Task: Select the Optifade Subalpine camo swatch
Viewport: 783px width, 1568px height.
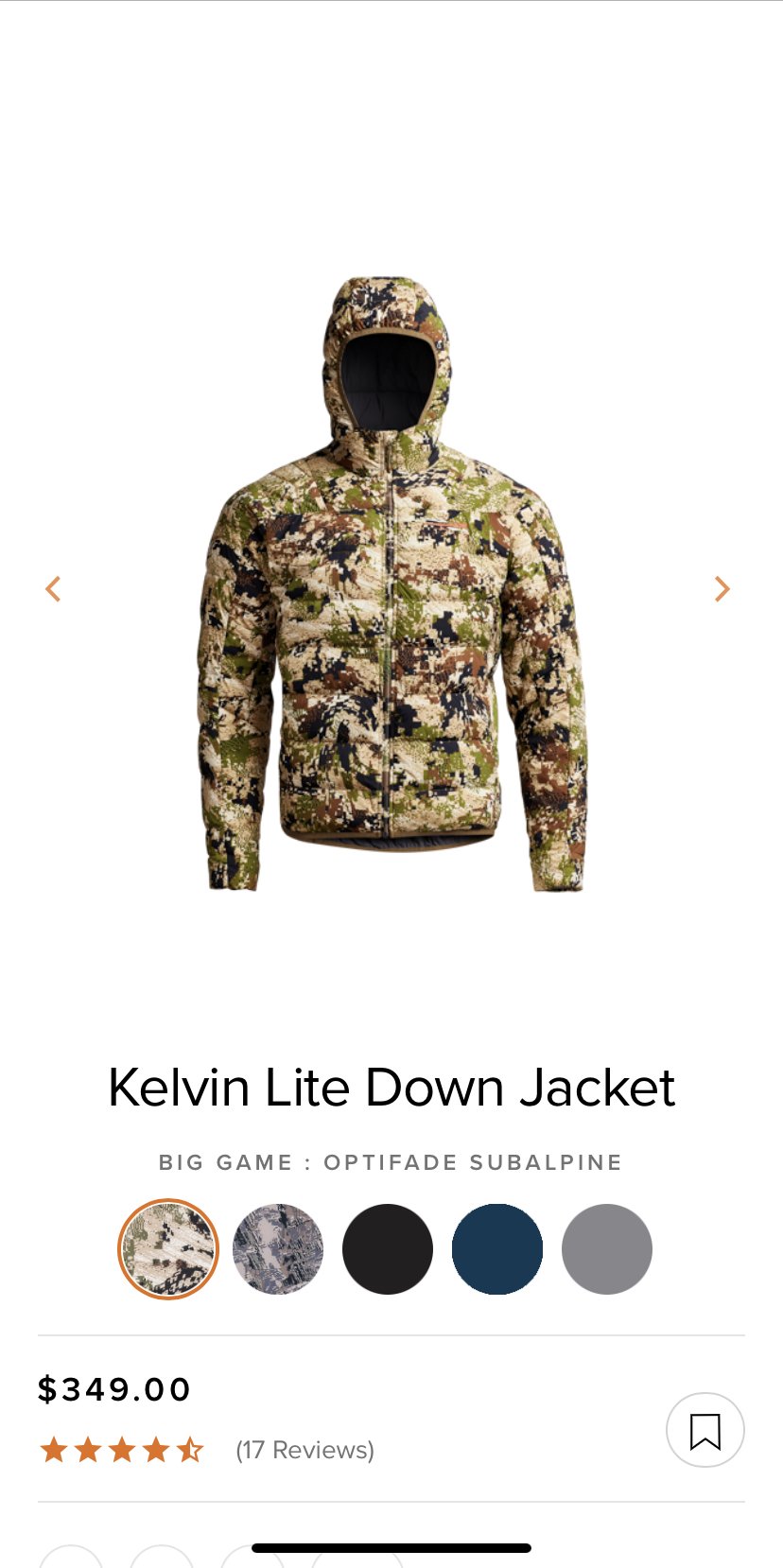Action: point(168,1249)
